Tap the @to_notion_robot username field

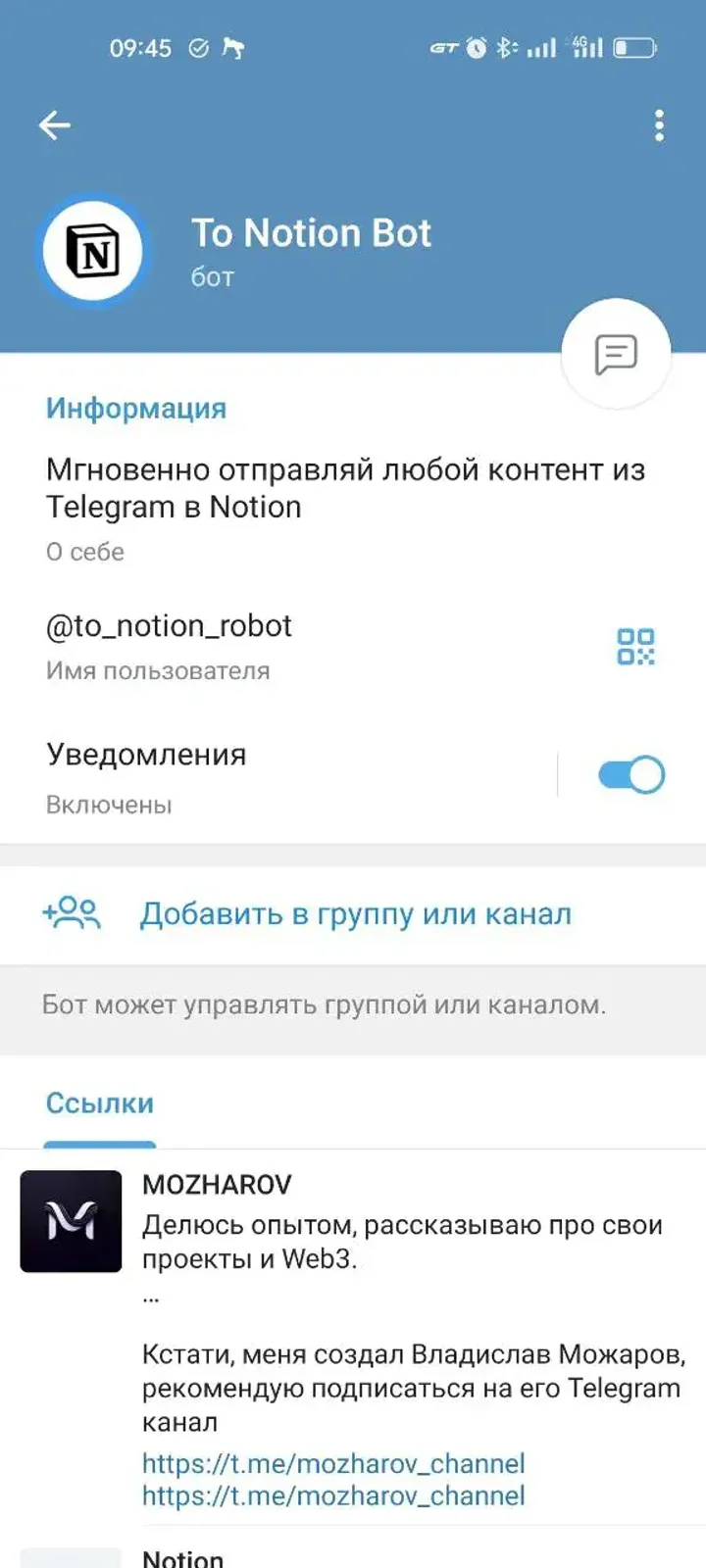coord(169,625)
